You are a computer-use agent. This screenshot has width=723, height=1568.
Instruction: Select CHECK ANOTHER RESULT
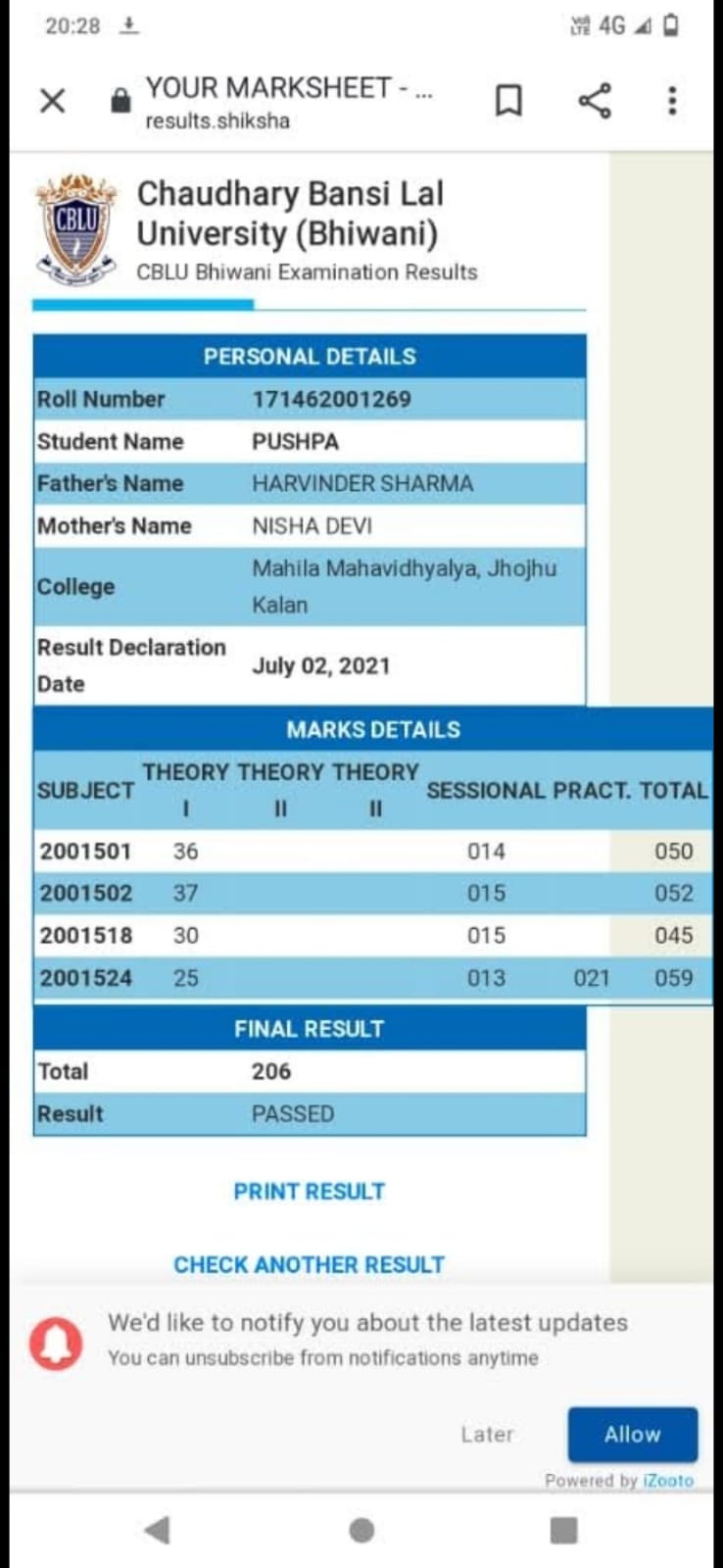click(x=309, y=1264)
